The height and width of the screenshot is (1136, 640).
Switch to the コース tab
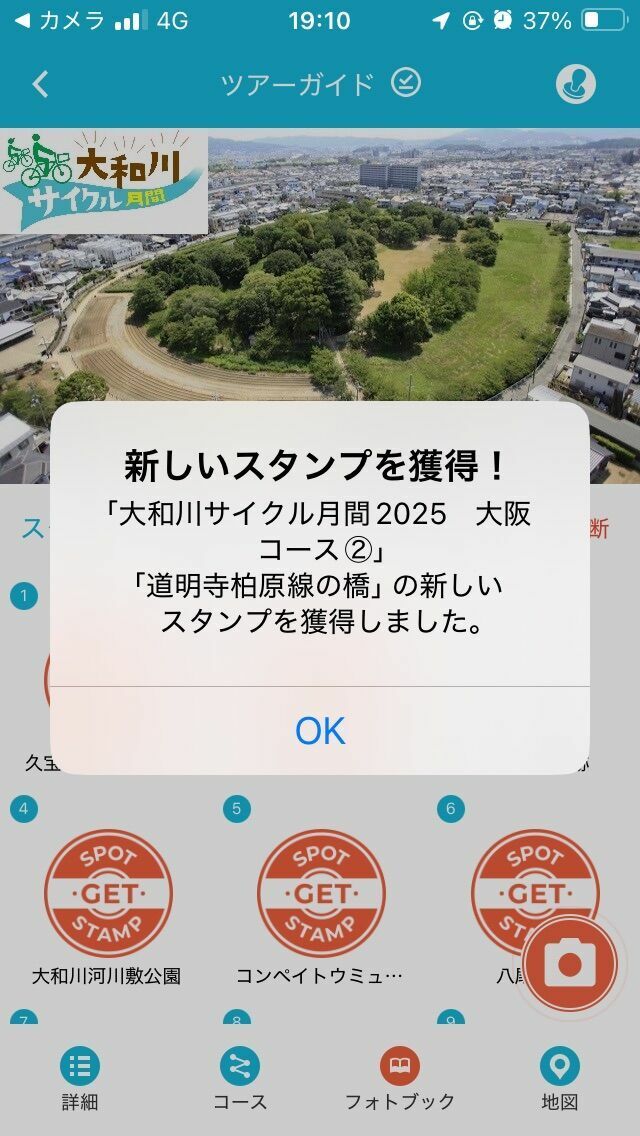pos(240,1080)
